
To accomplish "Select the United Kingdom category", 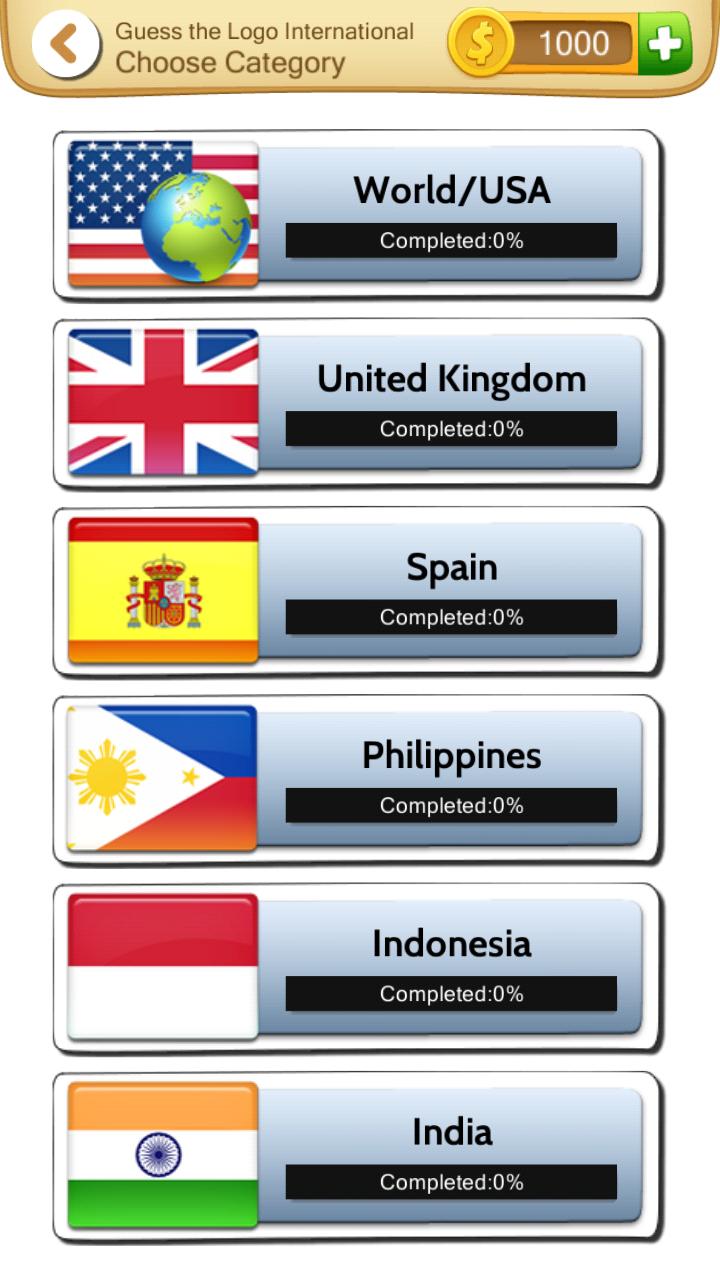I will 357,402.
